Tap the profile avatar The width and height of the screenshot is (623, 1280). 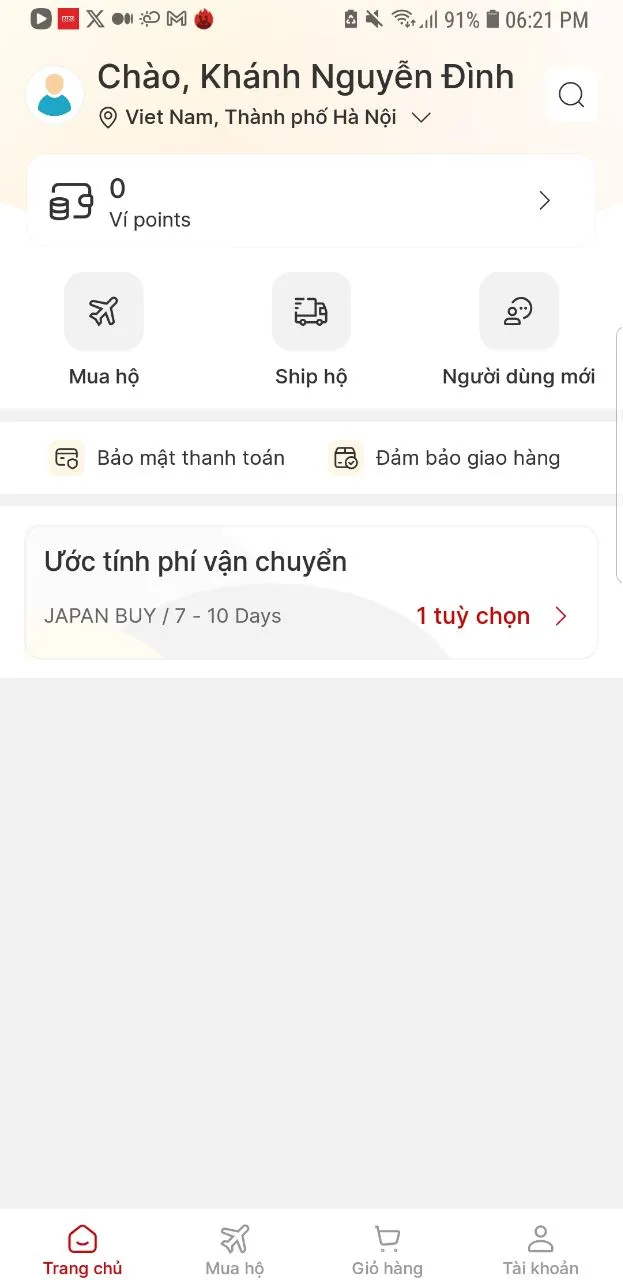point(54,95)
